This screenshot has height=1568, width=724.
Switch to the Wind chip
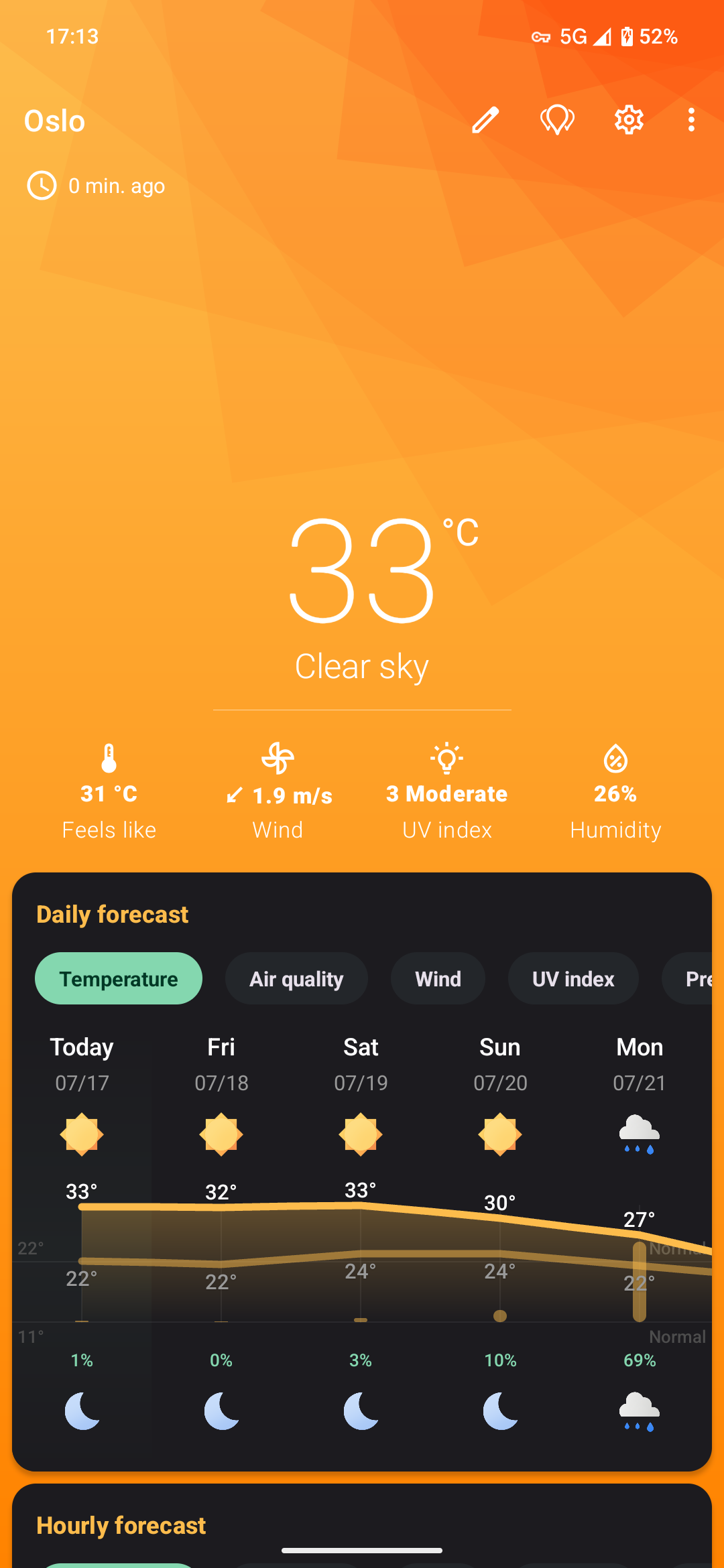click(x=438, y=979)
